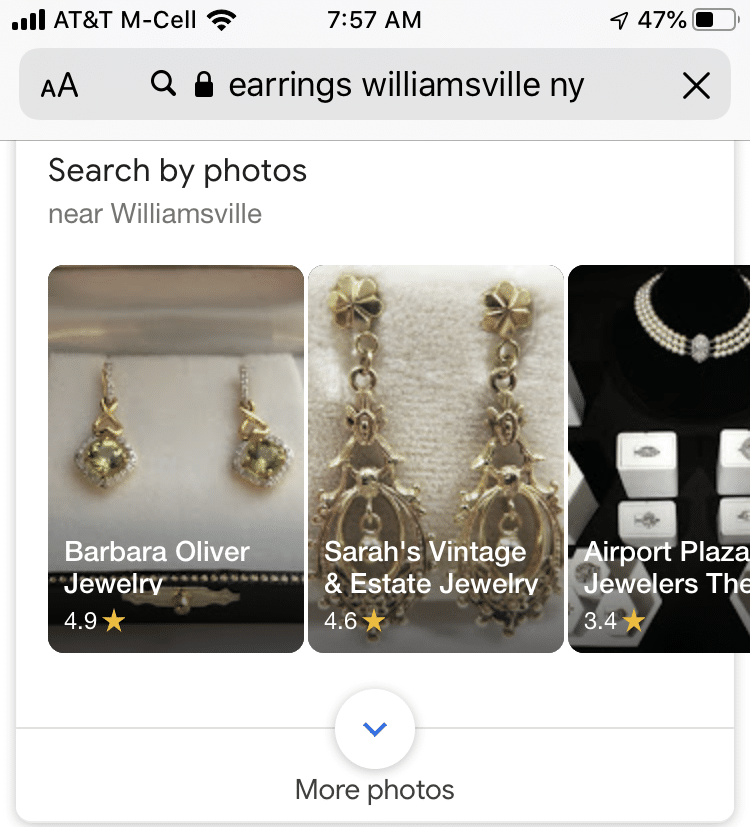Open the Barbara Oliver Jewelry photo card
Screen dimensions: 750x827
point(176,458)
